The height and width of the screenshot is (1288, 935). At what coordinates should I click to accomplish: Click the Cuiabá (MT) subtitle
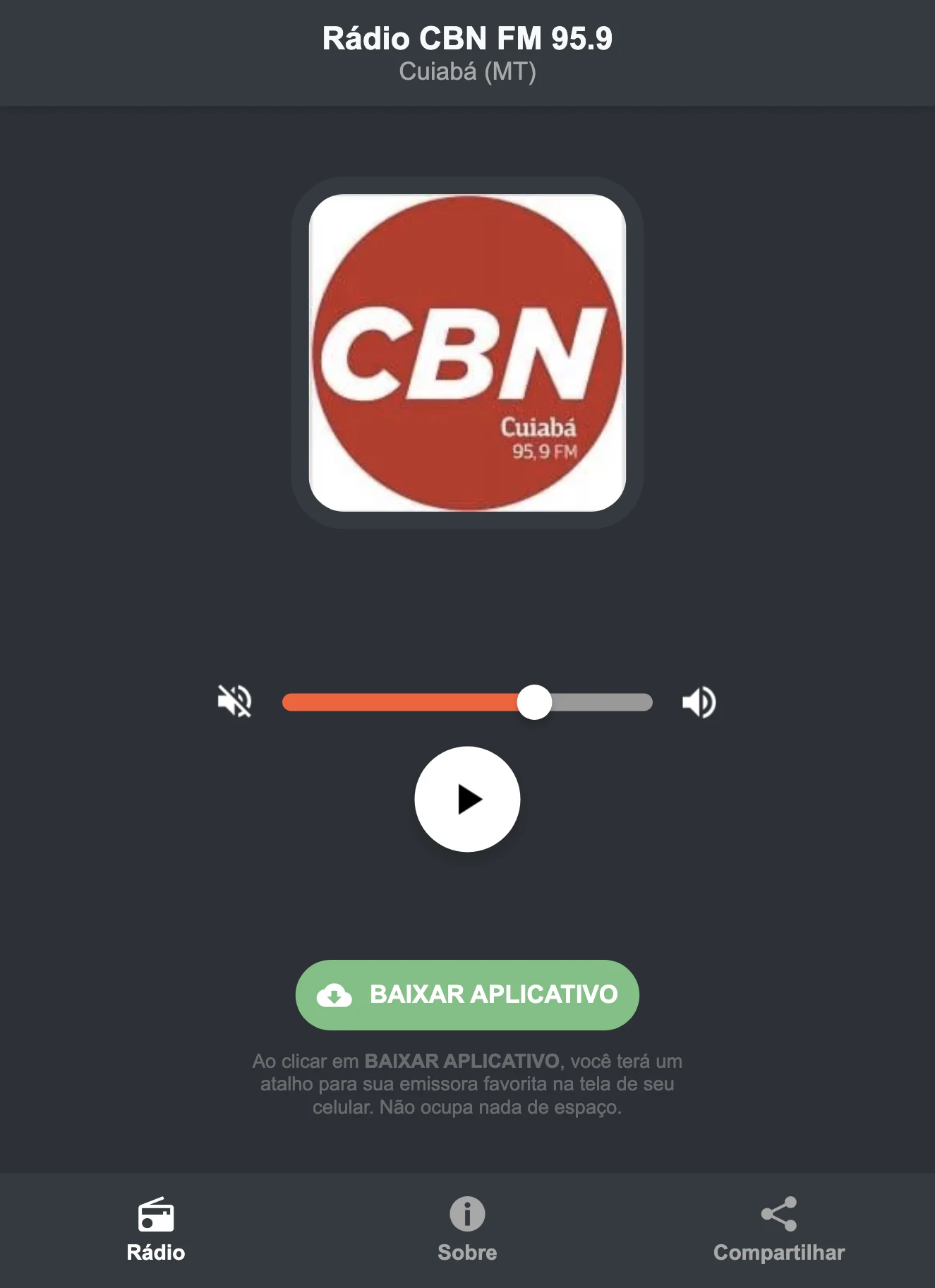pos(467,72)
